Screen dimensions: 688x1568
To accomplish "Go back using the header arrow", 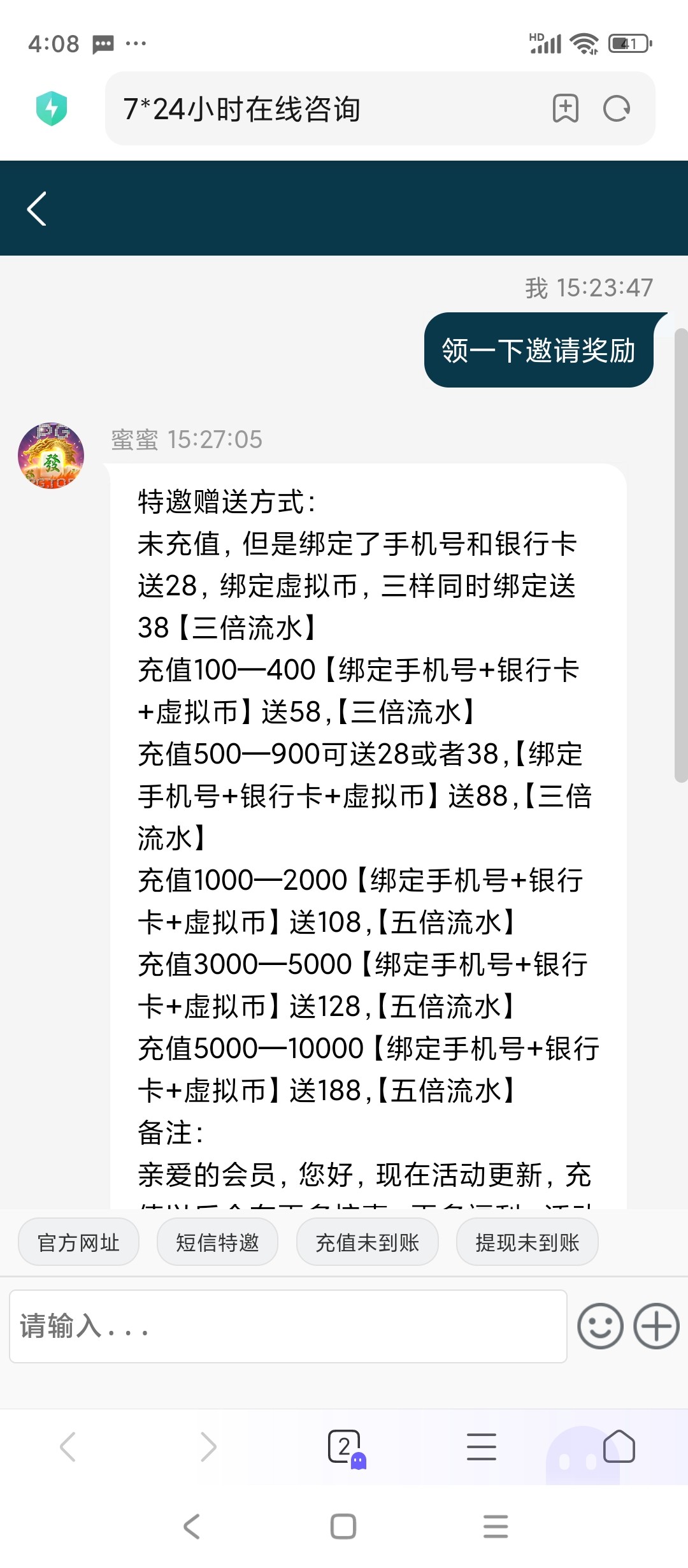I will 37,208.
